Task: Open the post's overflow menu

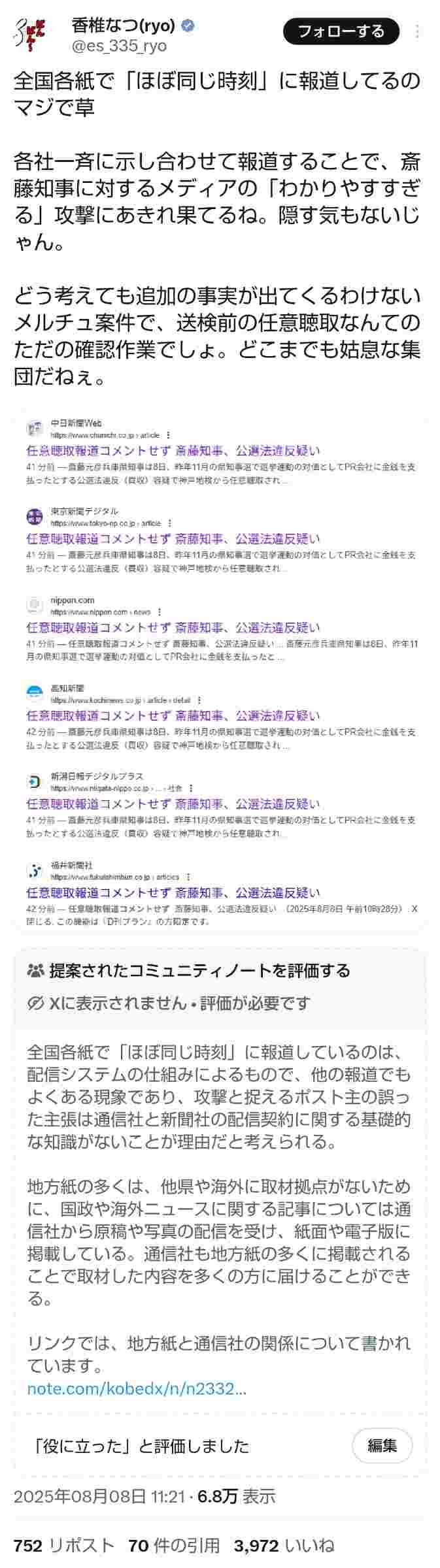Action: (418, 31)
